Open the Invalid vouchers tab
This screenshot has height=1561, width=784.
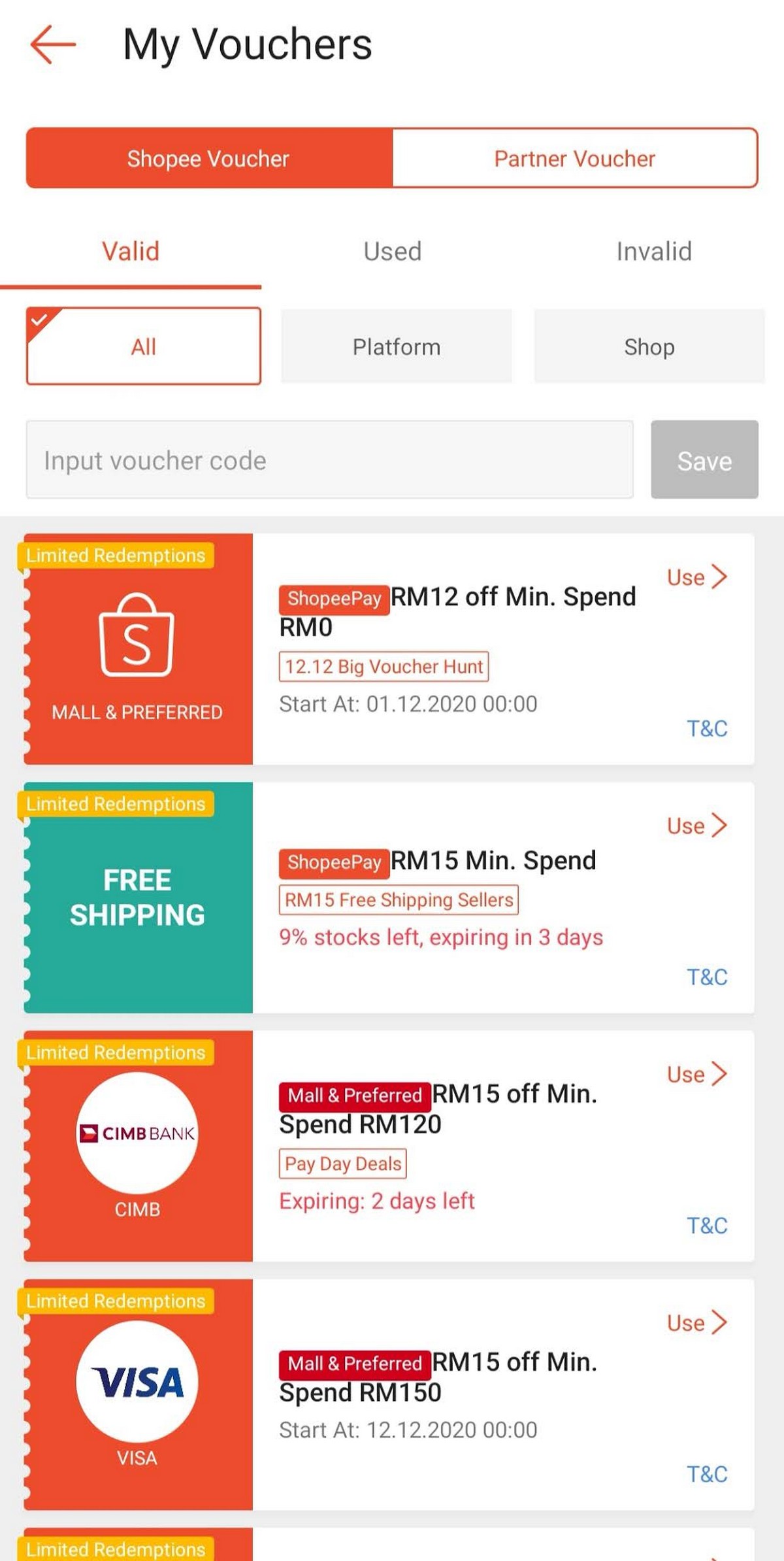click(x=653, y=252)
